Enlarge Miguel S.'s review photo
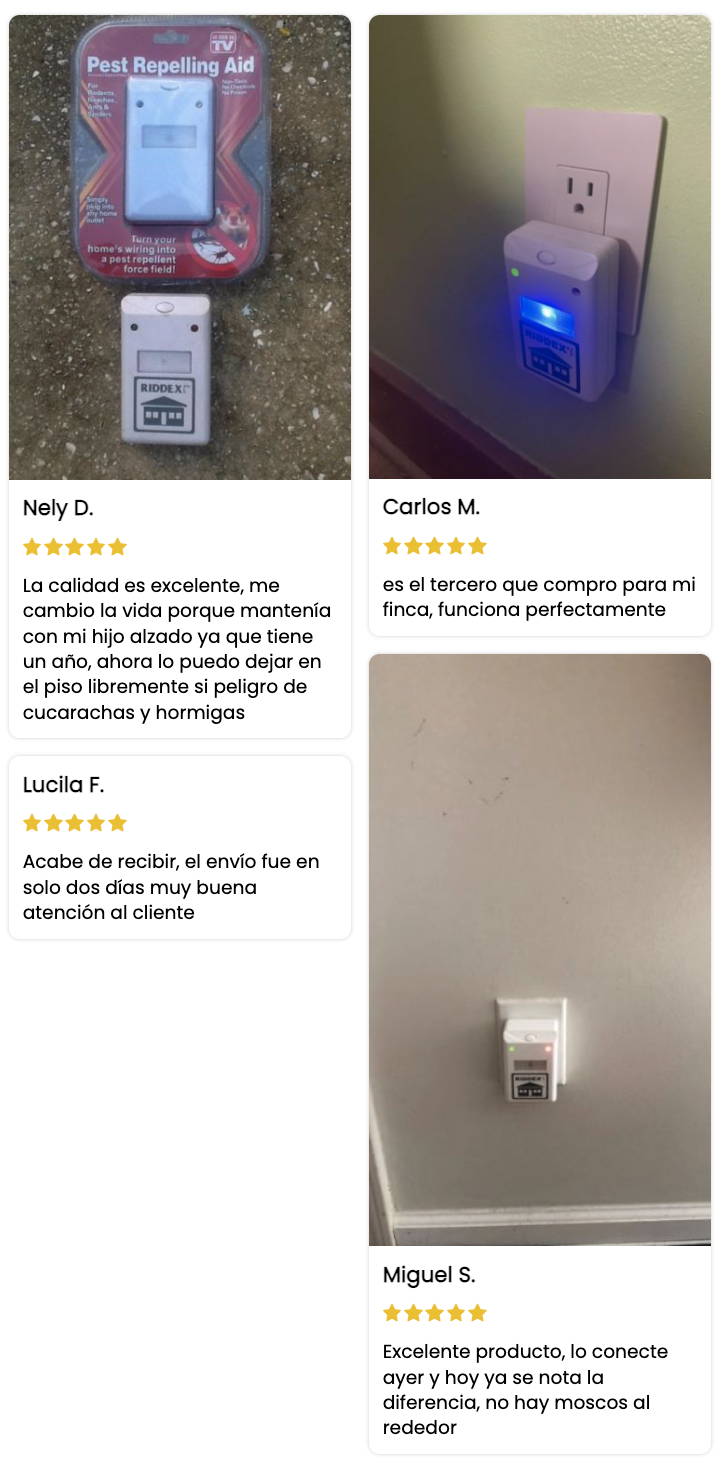 point(540,949)
